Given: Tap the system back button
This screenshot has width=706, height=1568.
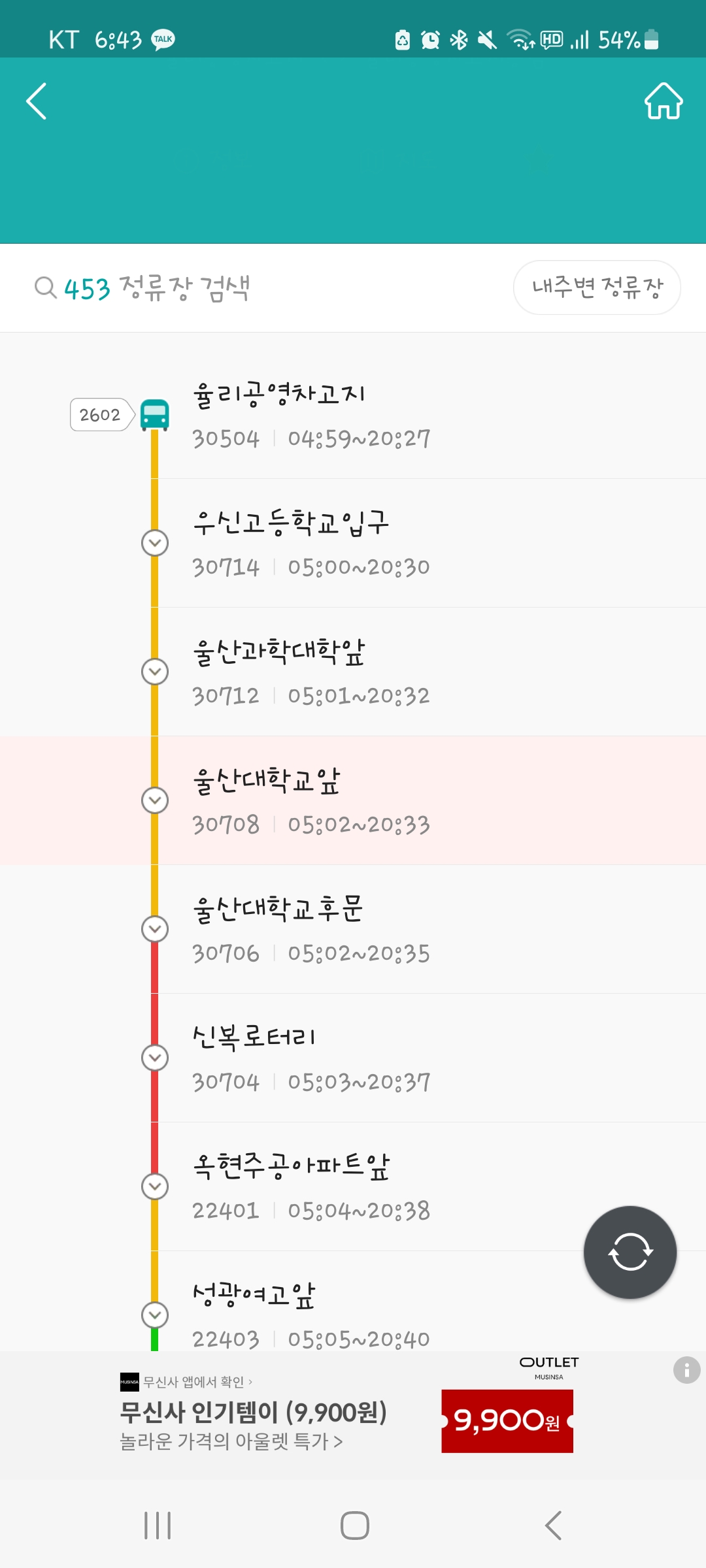Looking at the screenshot, I should coord(553,1526).
